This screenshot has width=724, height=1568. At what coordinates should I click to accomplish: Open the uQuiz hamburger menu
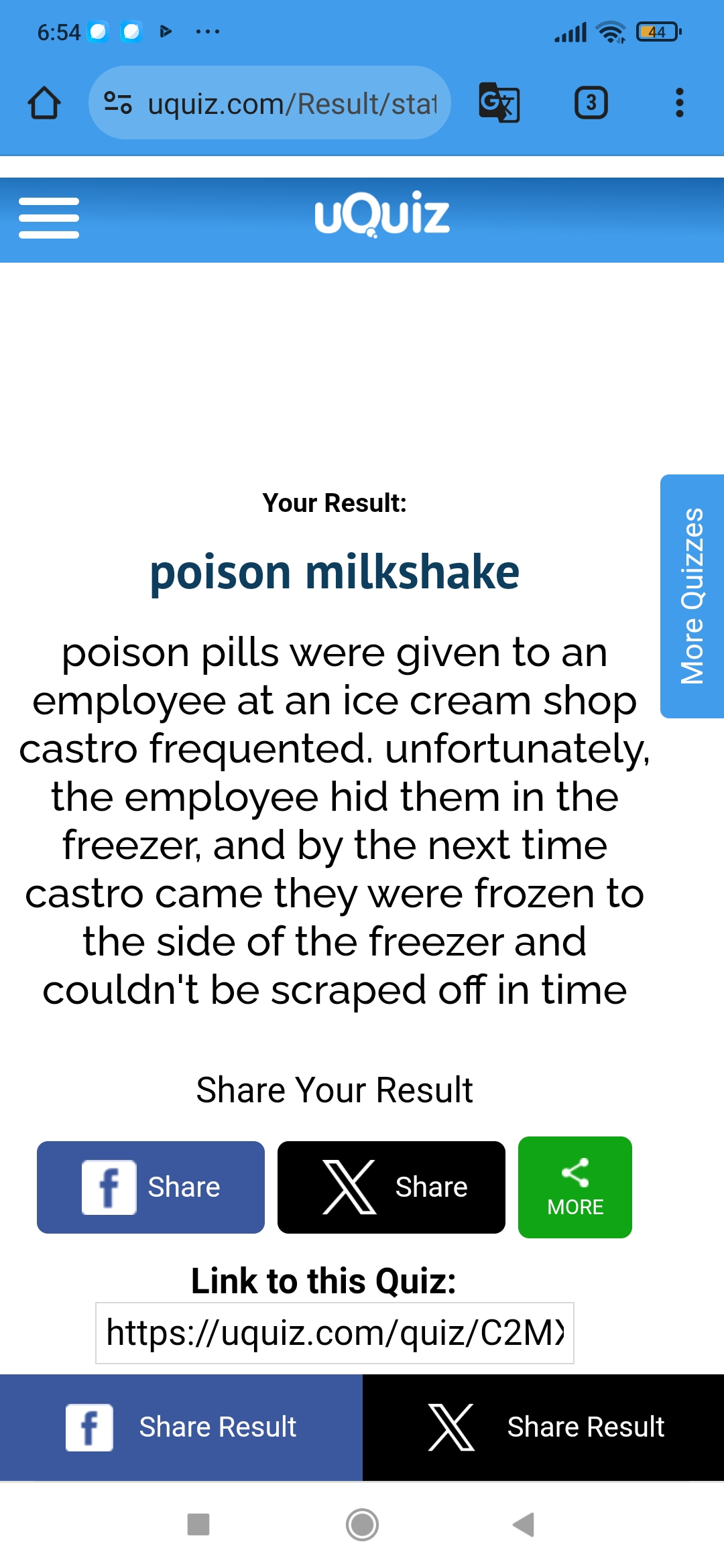(49, 218)
